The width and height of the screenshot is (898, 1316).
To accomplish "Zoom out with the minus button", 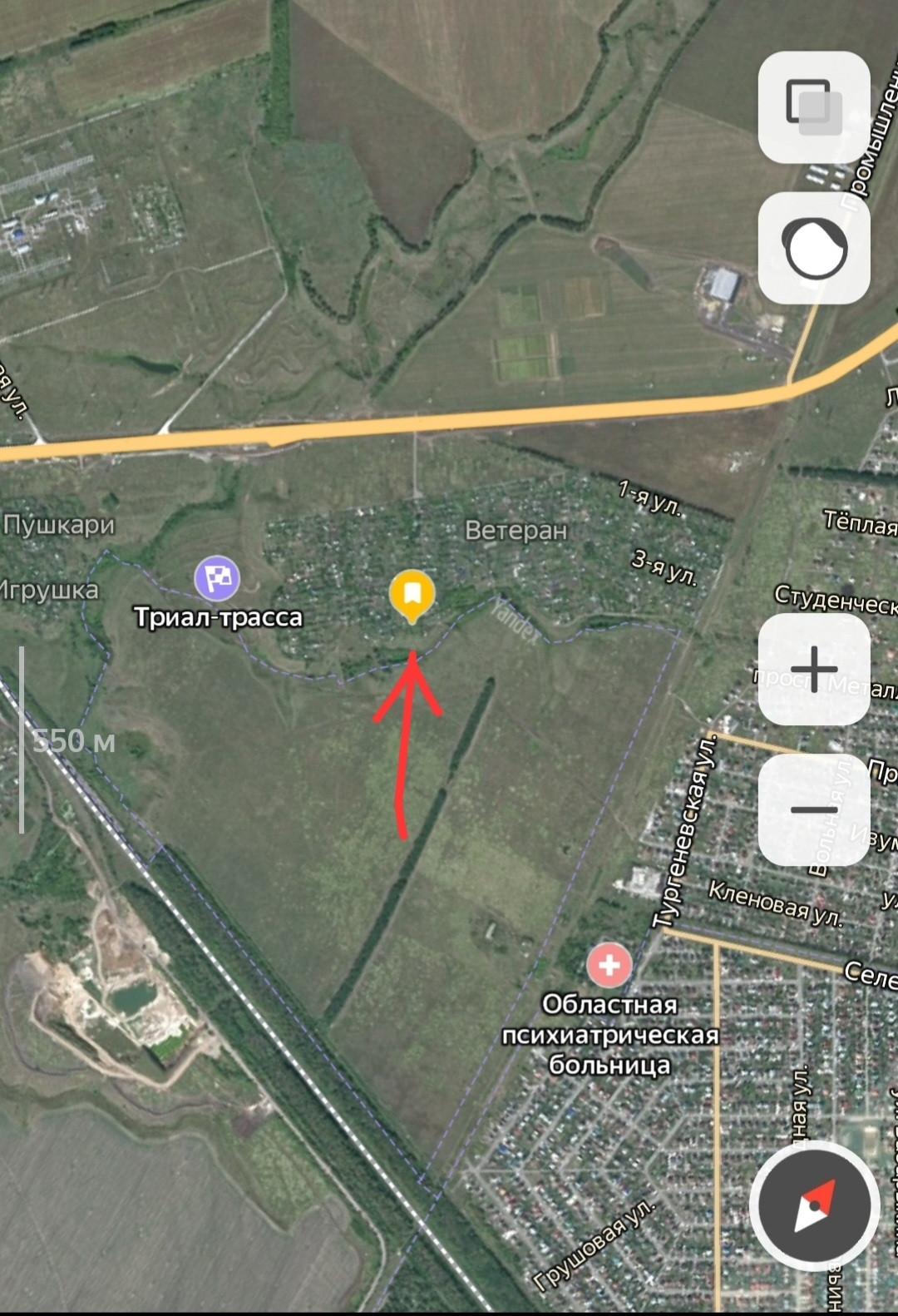I will [814, 809].
